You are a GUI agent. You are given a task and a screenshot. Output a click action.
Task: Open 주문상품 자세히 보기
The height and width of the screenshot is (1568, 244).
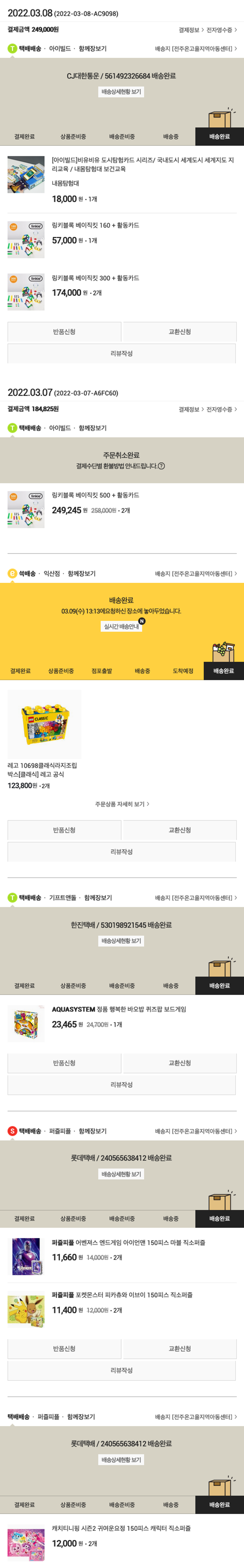pos(122,804)
